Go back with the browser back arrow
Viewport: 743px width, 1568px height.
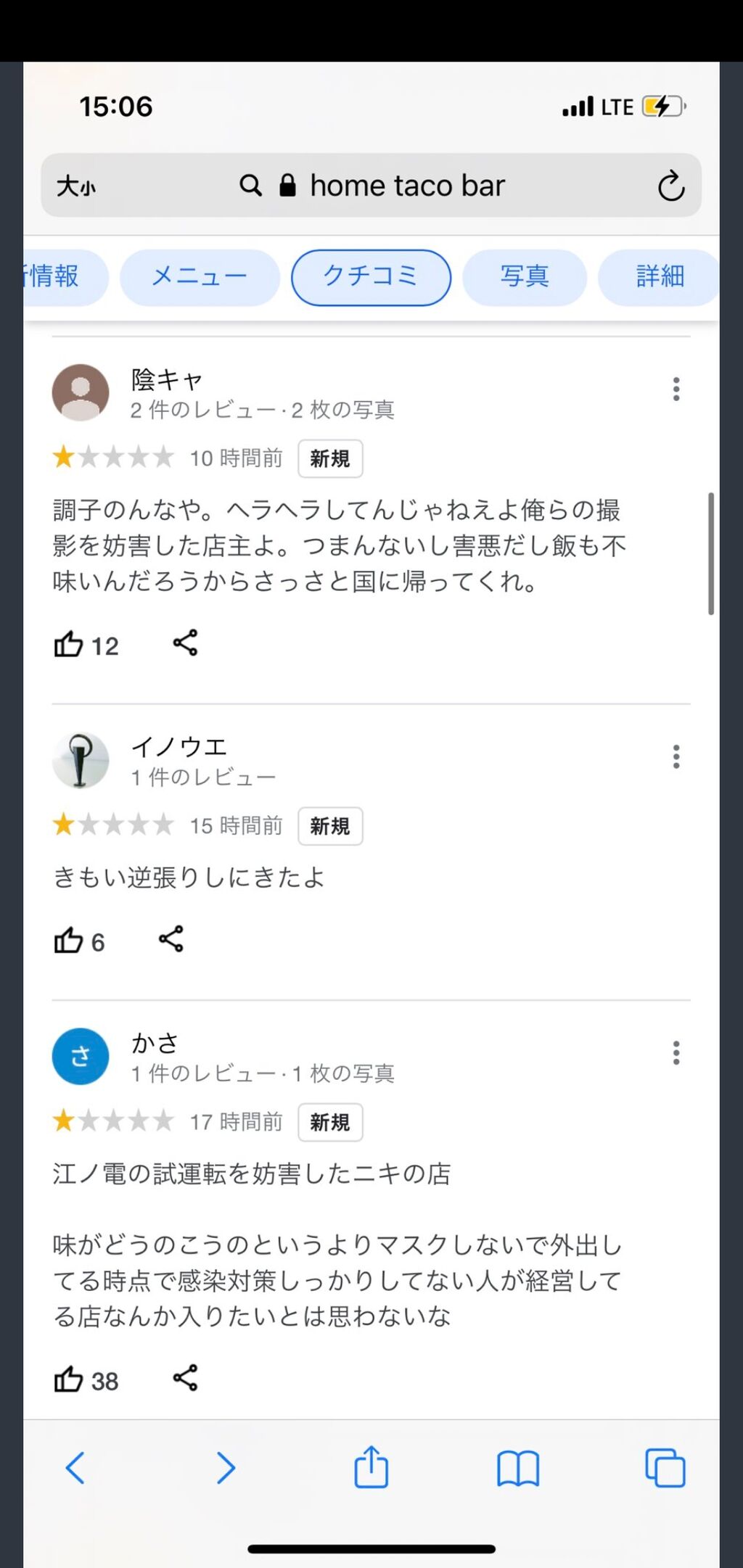(75, 1468)
